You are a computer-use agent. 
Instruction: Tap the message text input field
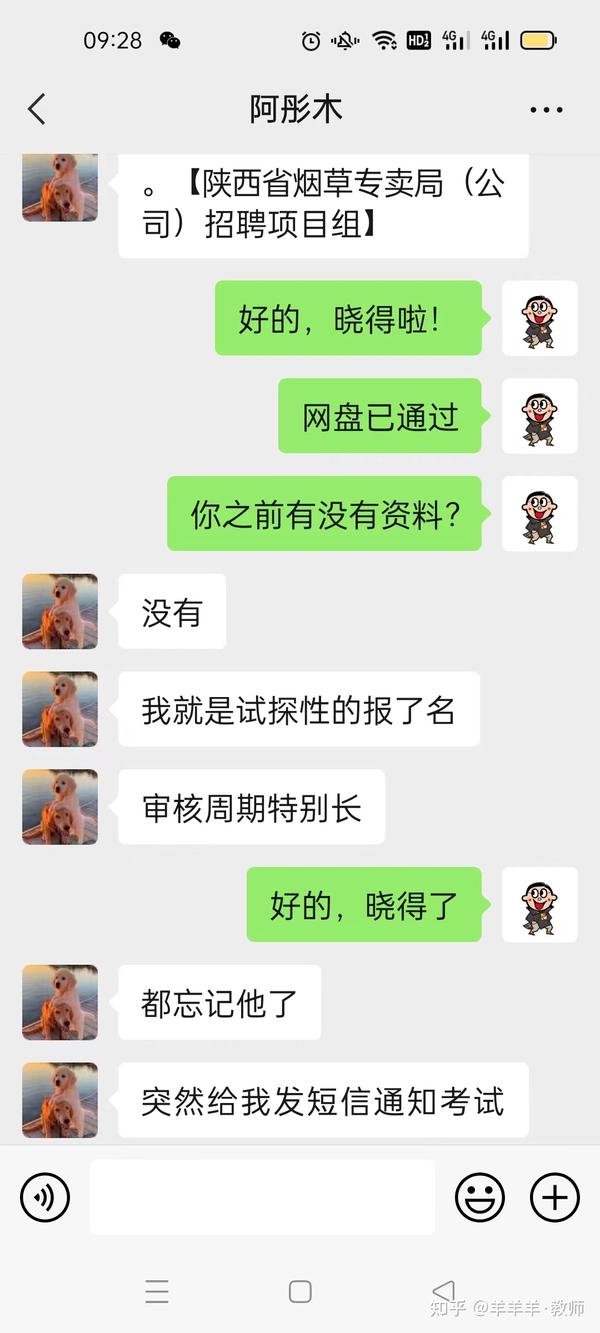pos(262,1197)
